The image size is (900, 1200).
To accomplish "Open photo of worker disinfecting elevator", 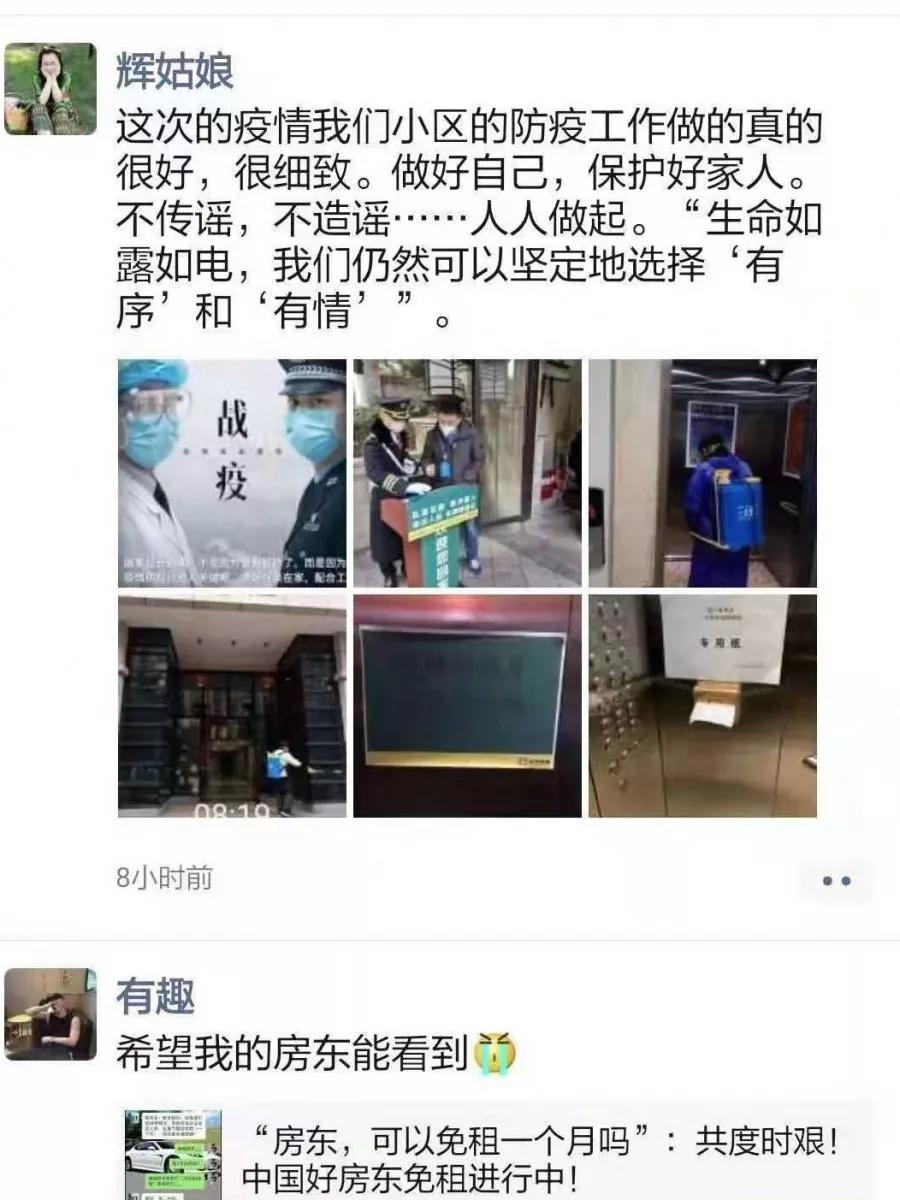I will 702,473.
